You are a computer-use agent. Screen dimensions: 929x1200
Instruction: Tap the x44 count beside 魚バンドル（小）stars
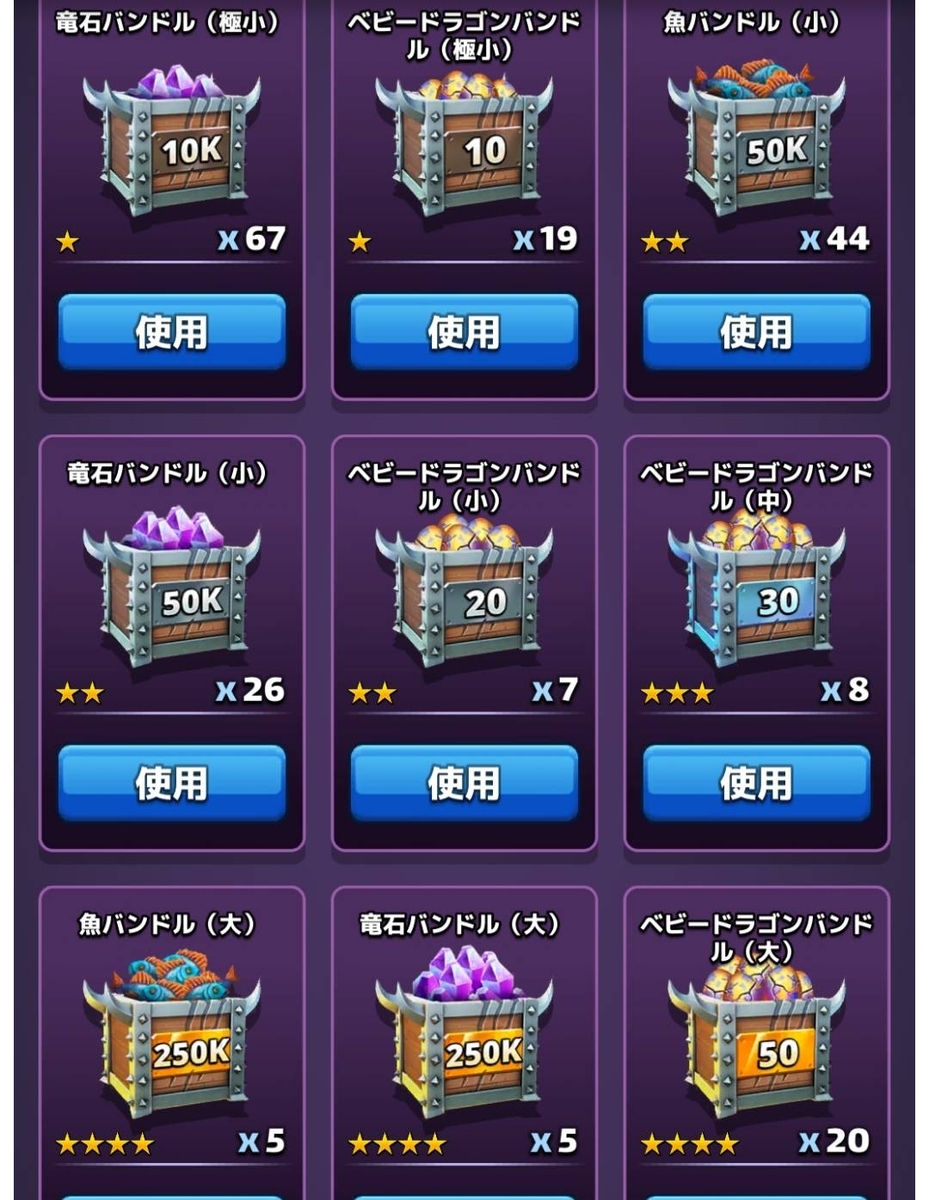click(841, 239)
